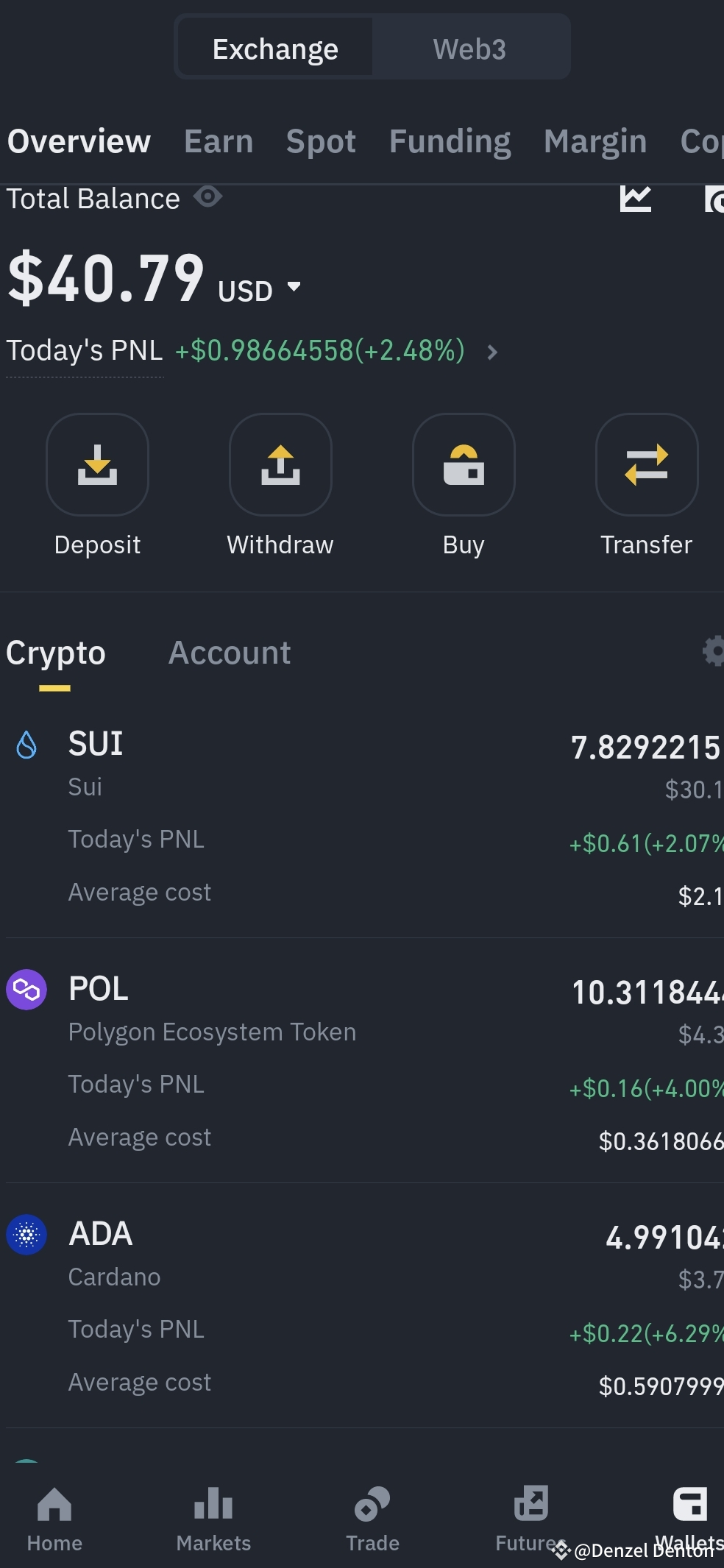Viewport: 724px width, 1568px height.
Task: Open the Transfer function
Action: click(647, 465)
